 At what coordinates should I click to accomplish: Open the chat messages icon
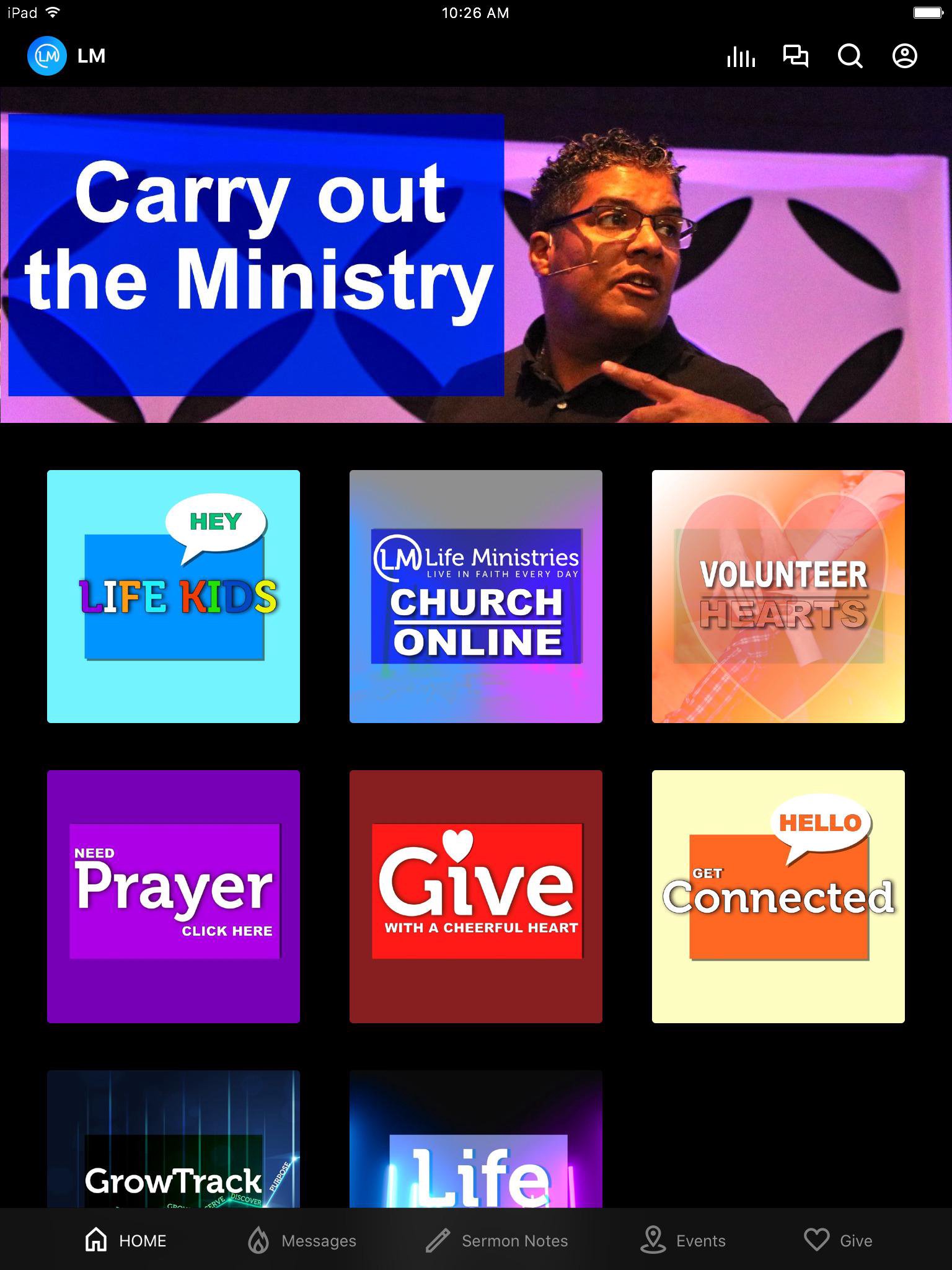coord(795,56)
